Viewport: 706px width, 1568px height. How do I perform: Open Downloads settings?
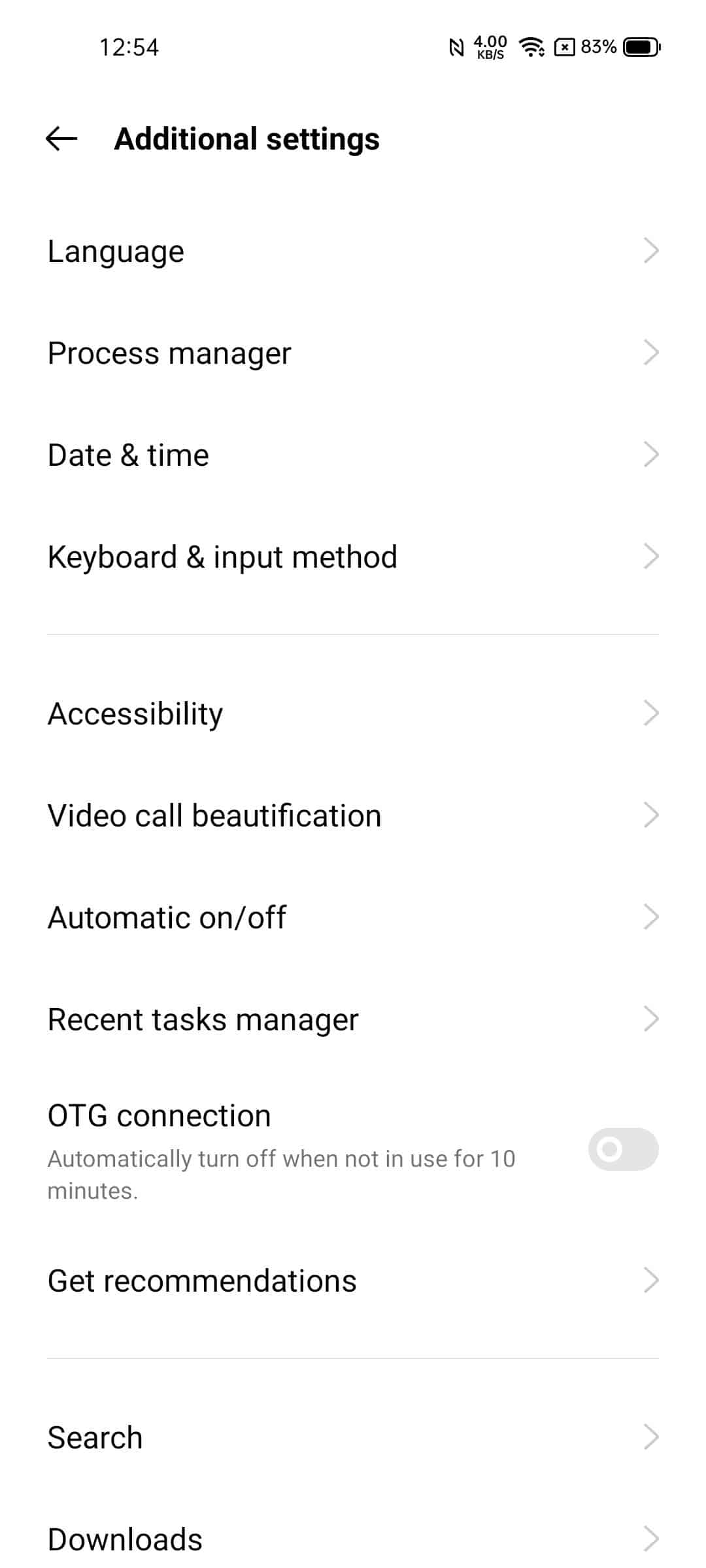coord(353,1539)
